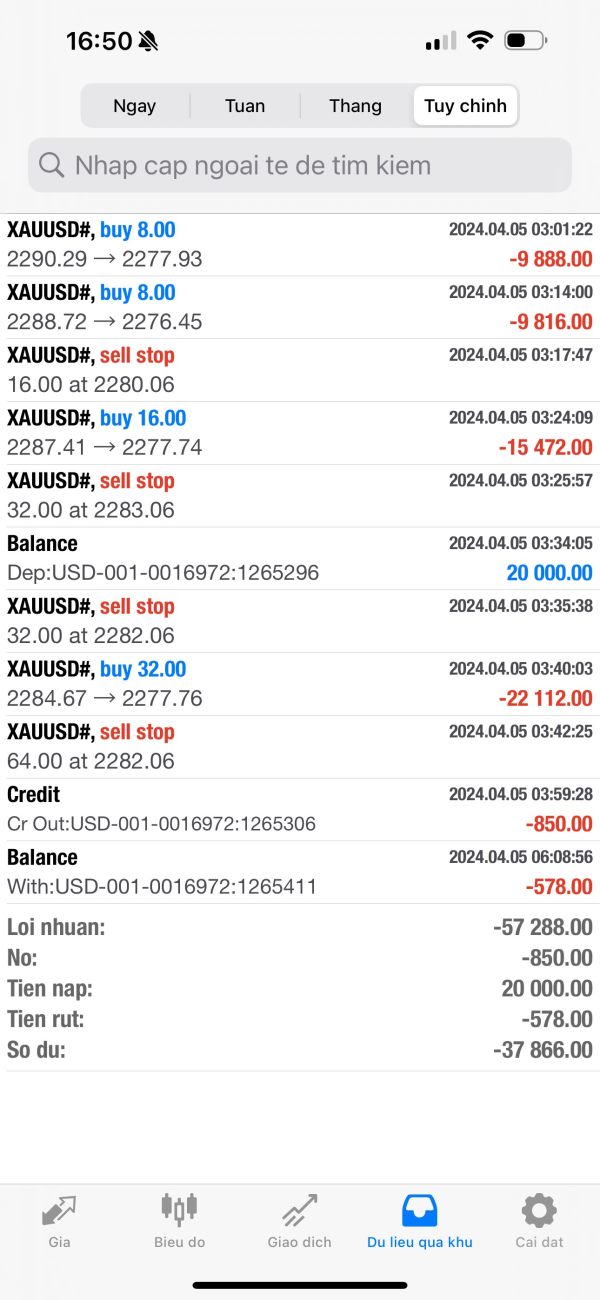The height and width of the screenshot is (1300, 600).
Task: Open the sell stop 16.00 order
Action: pyautogui.click(x=300, y=370)
